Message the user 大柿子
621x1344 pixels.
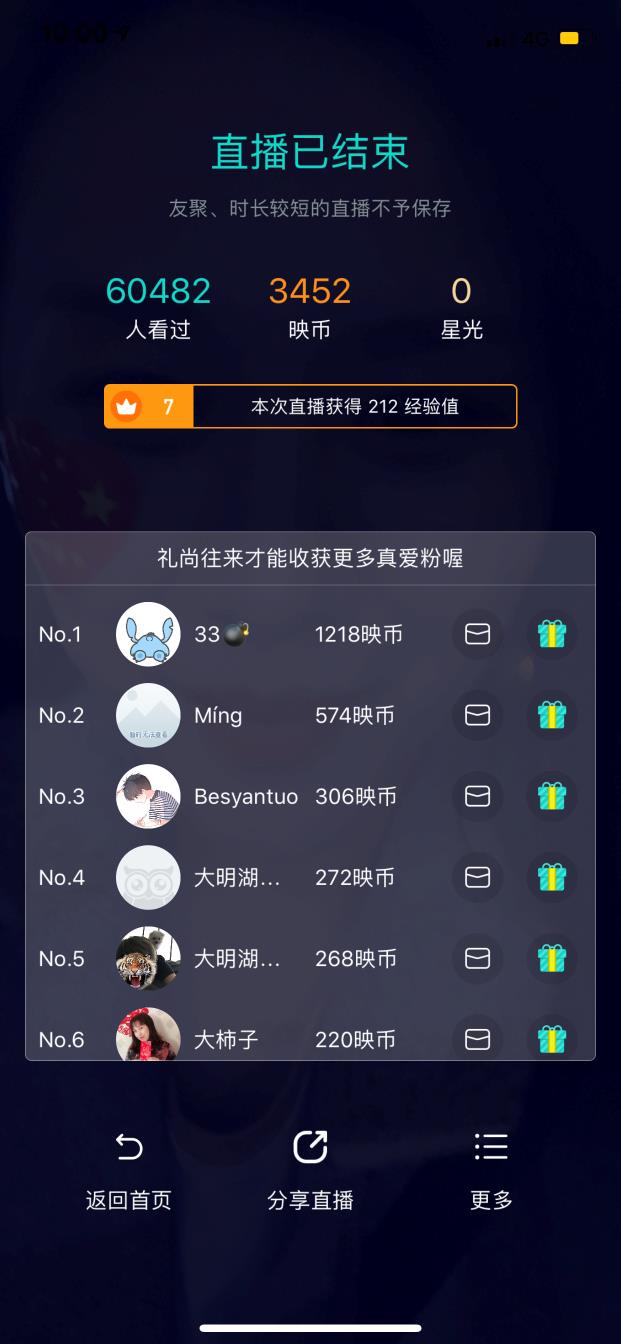pos(478,1039)
